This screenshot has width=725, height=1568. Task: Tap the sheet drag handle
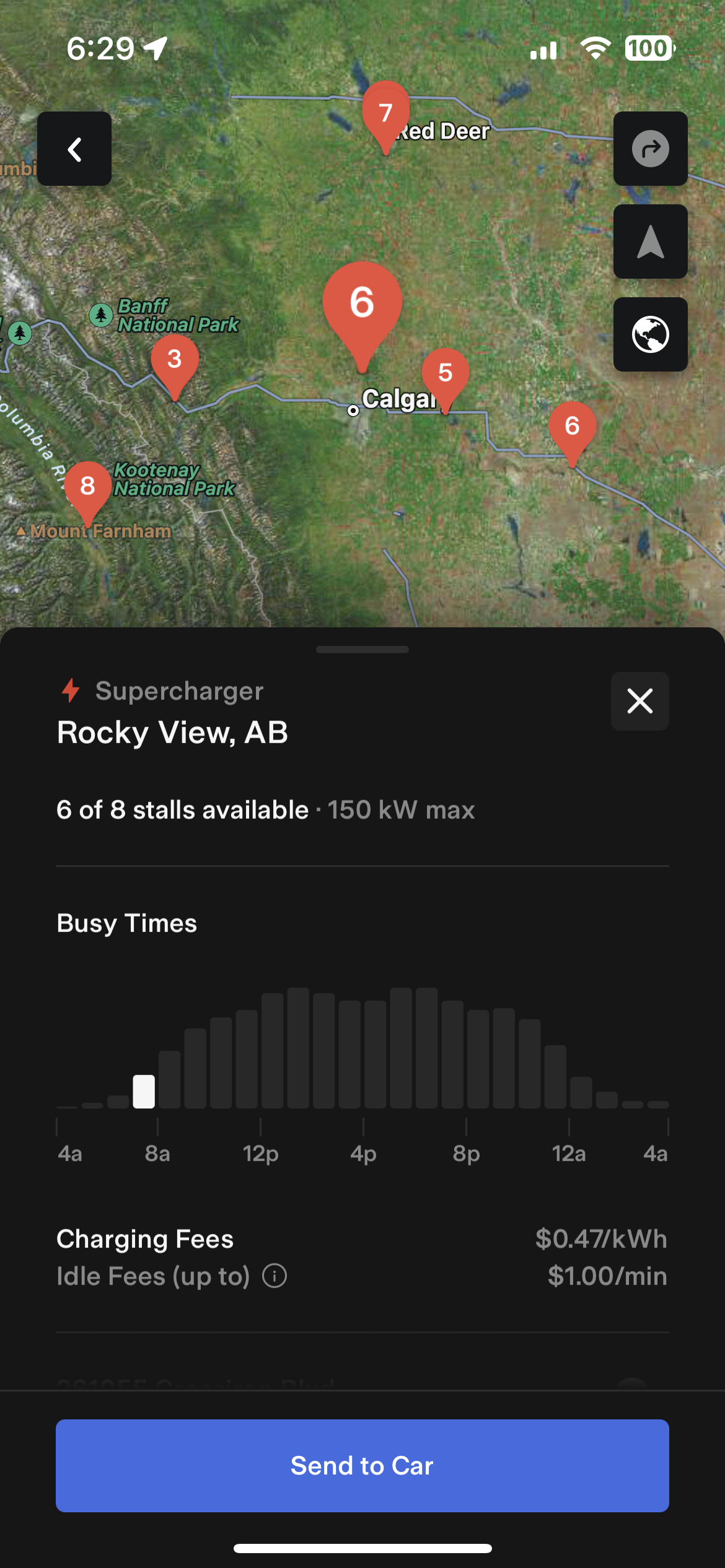point(362,650)
